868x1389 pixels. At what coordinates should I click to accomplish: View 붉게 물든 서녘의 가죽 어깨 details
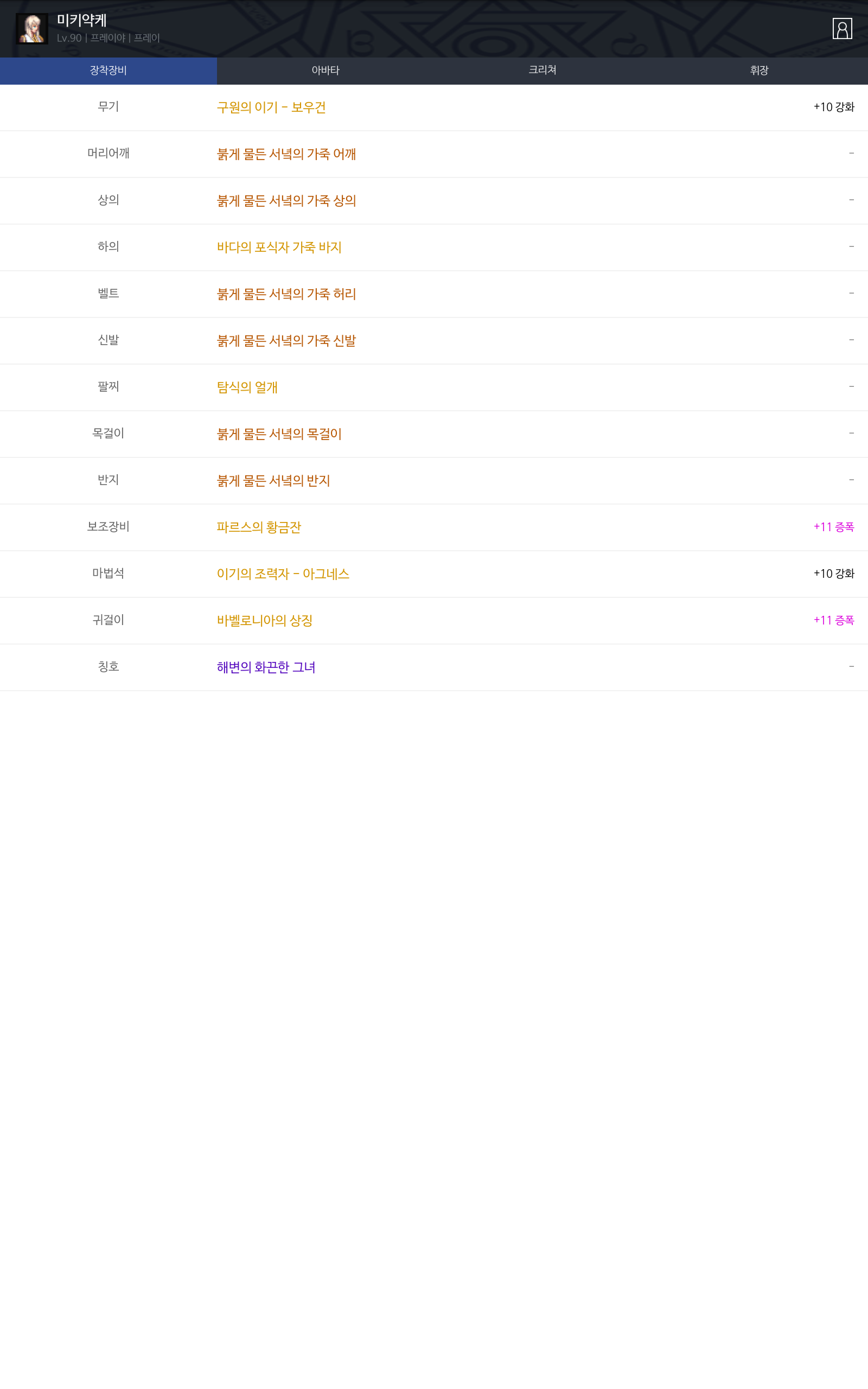[286, 154]
